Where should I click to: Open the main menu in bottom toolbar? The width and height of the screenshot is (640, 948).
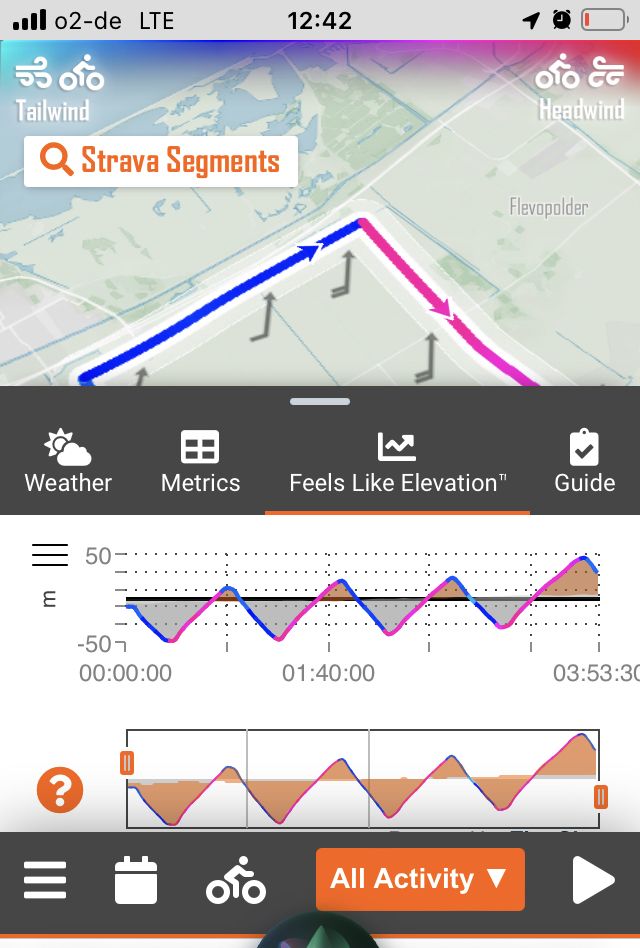[x=45, y=880]
